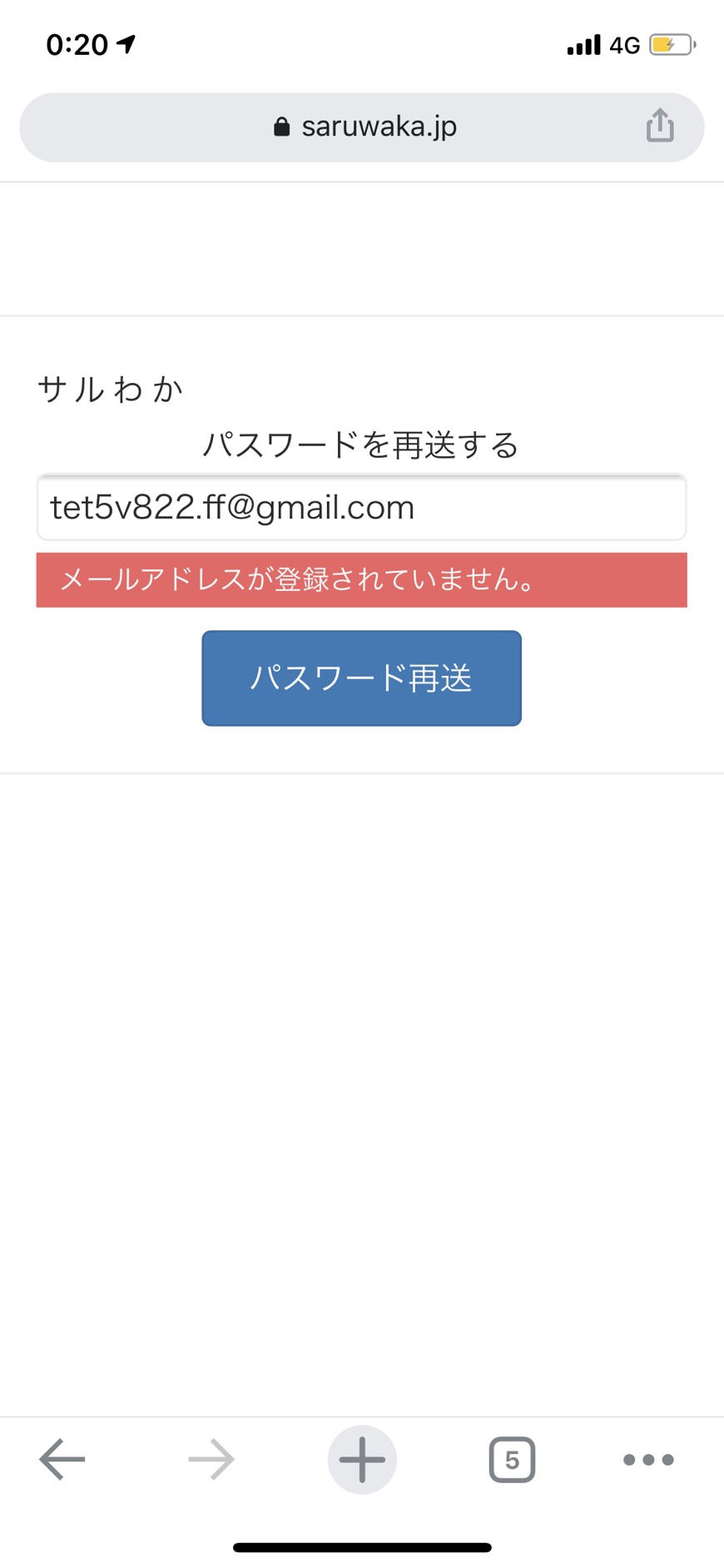This screenshot has height=1568, width=724.
Task: Open the saruwaka.jp address bar
Action: coord(362,127)
